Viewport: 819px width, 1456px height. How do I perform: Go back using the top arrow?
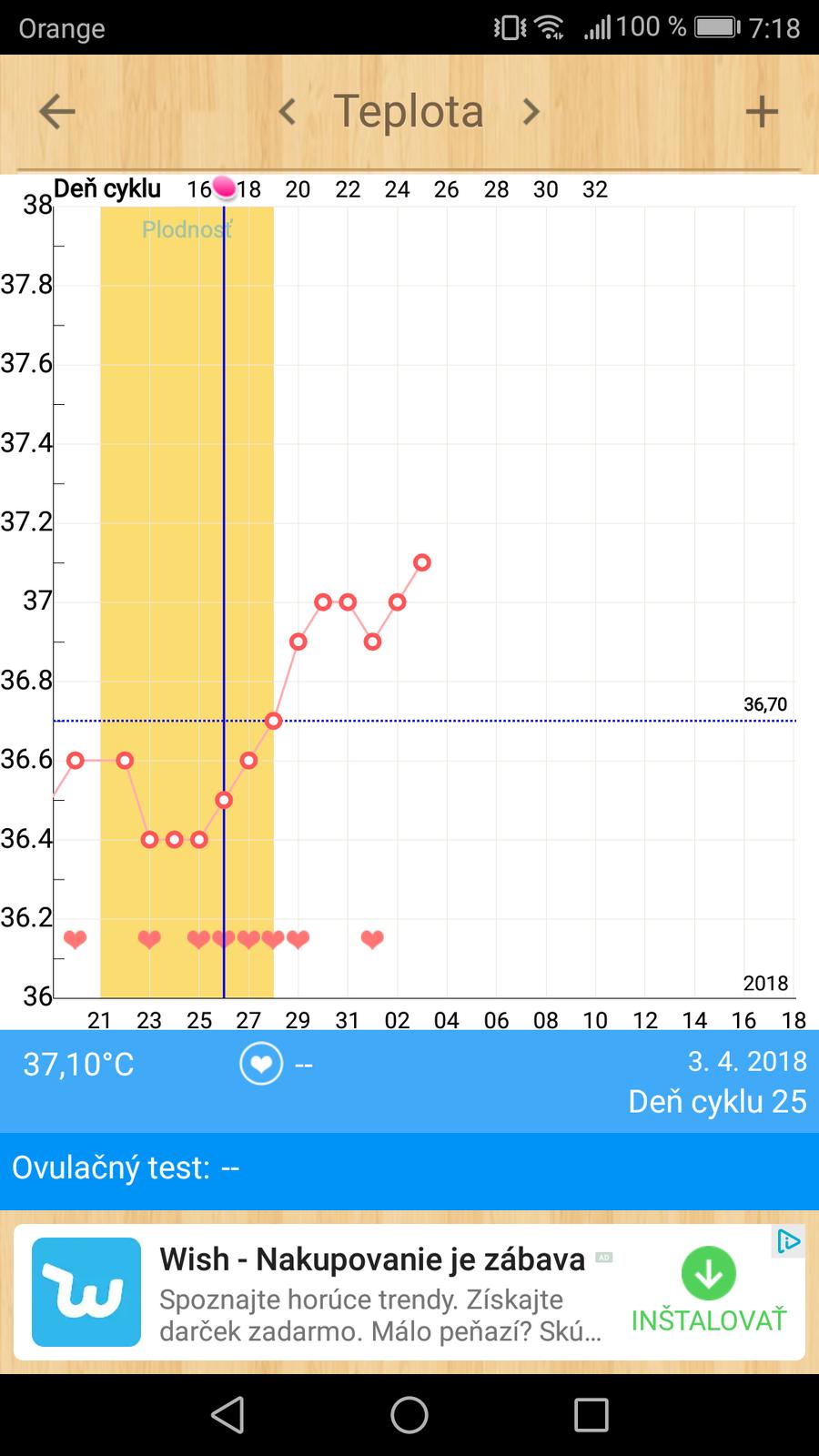tap(56, 112)
